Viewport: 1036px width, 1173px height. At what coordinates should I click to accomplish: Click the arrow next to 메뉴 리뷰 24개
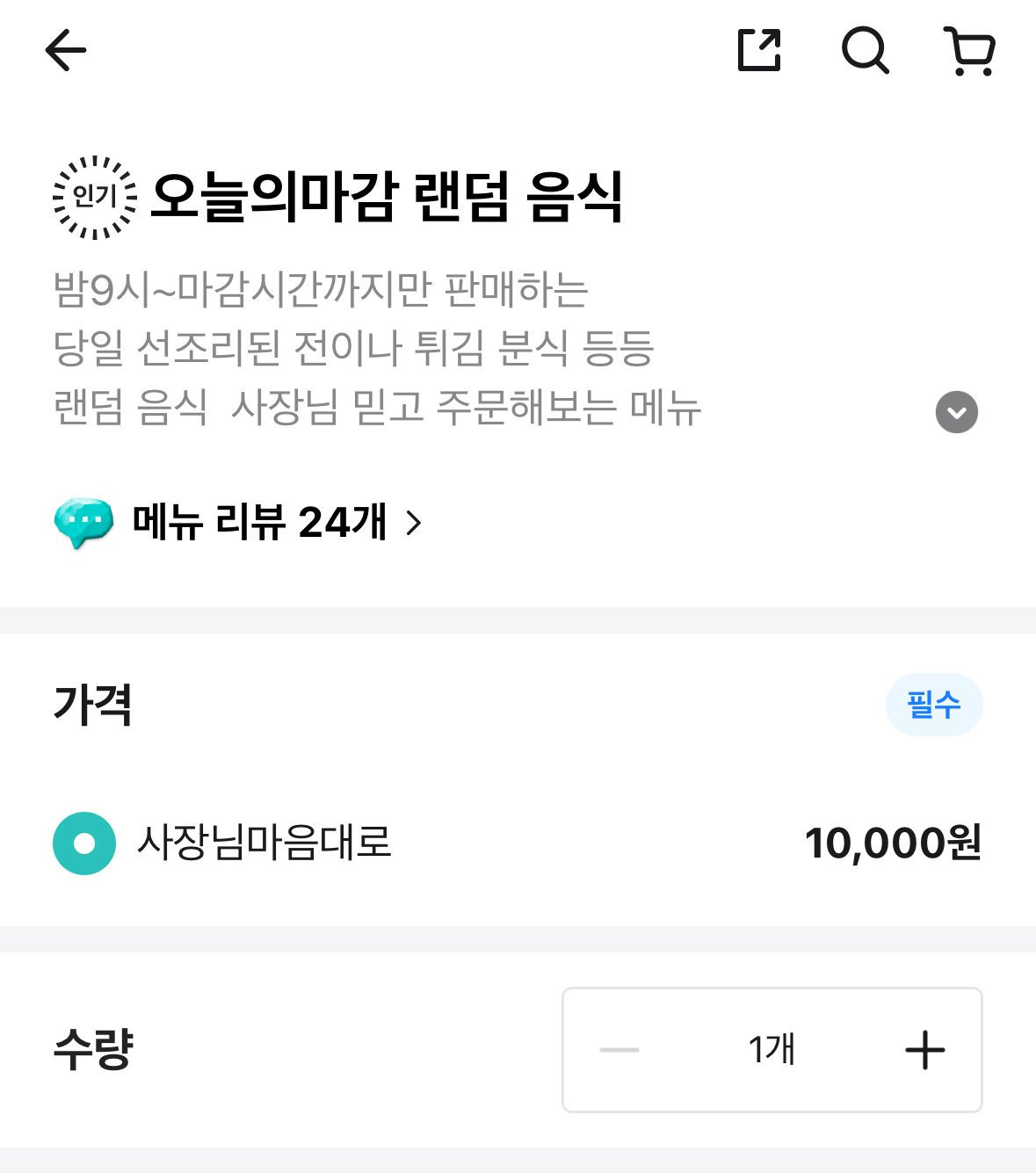pyautogui.click(x=413, y=524)
